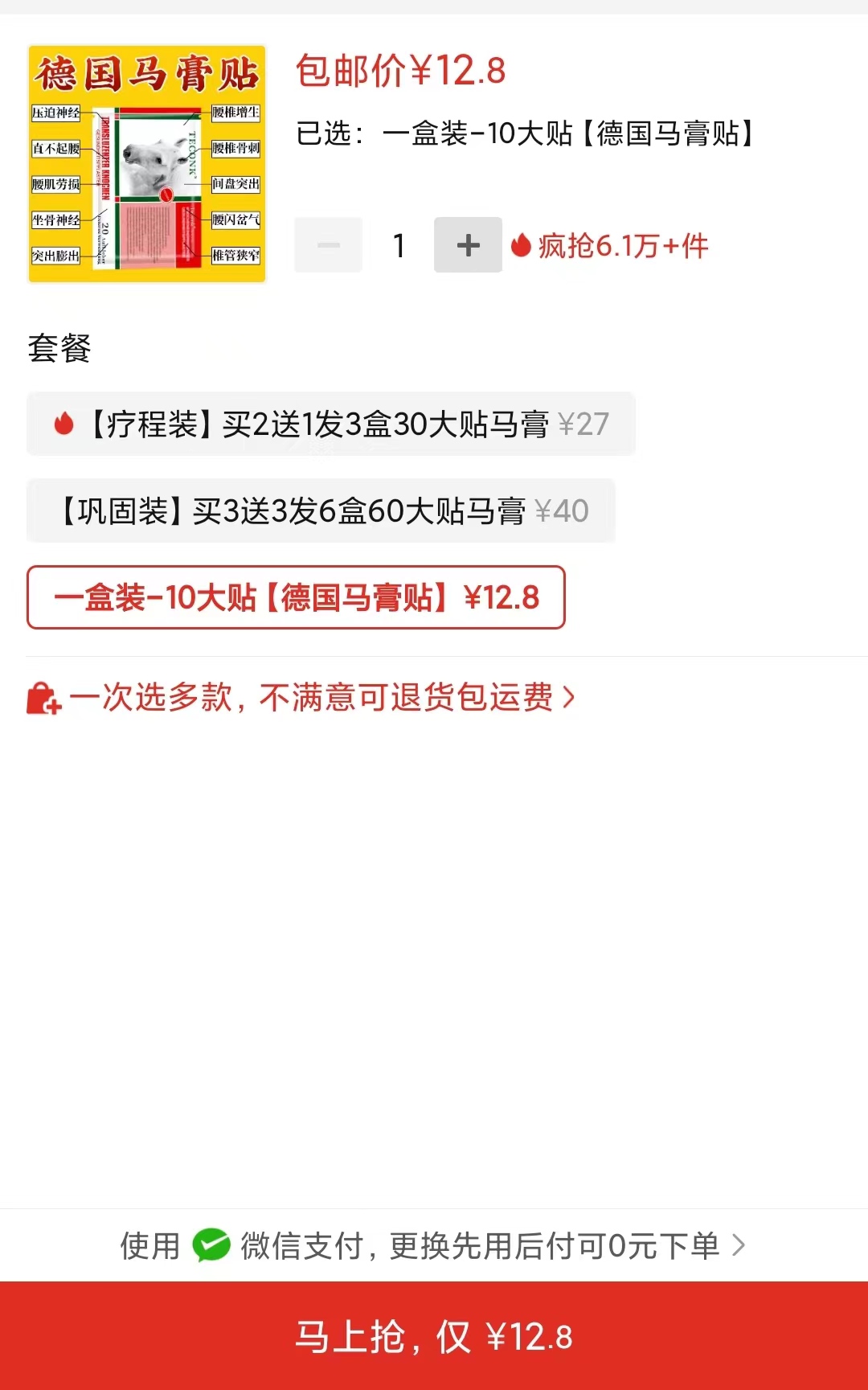The width and height of the screenshot is (868, 1390).
Task: View the 德国马膏贴 product image
Action: tap(147, 164)
